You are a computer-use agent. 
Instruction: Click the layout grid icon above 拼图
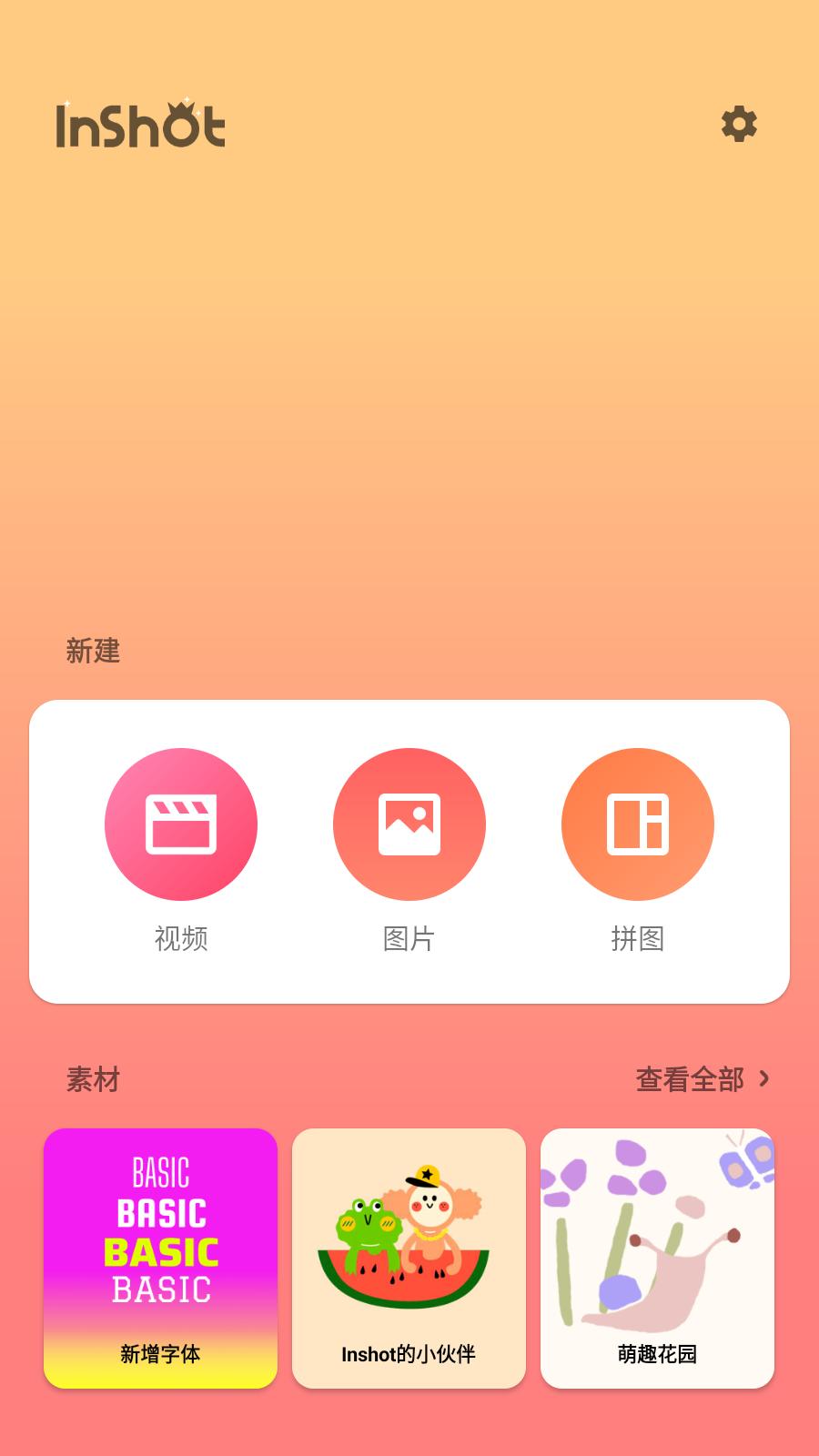pyautogui.click(x=637, y=824)
